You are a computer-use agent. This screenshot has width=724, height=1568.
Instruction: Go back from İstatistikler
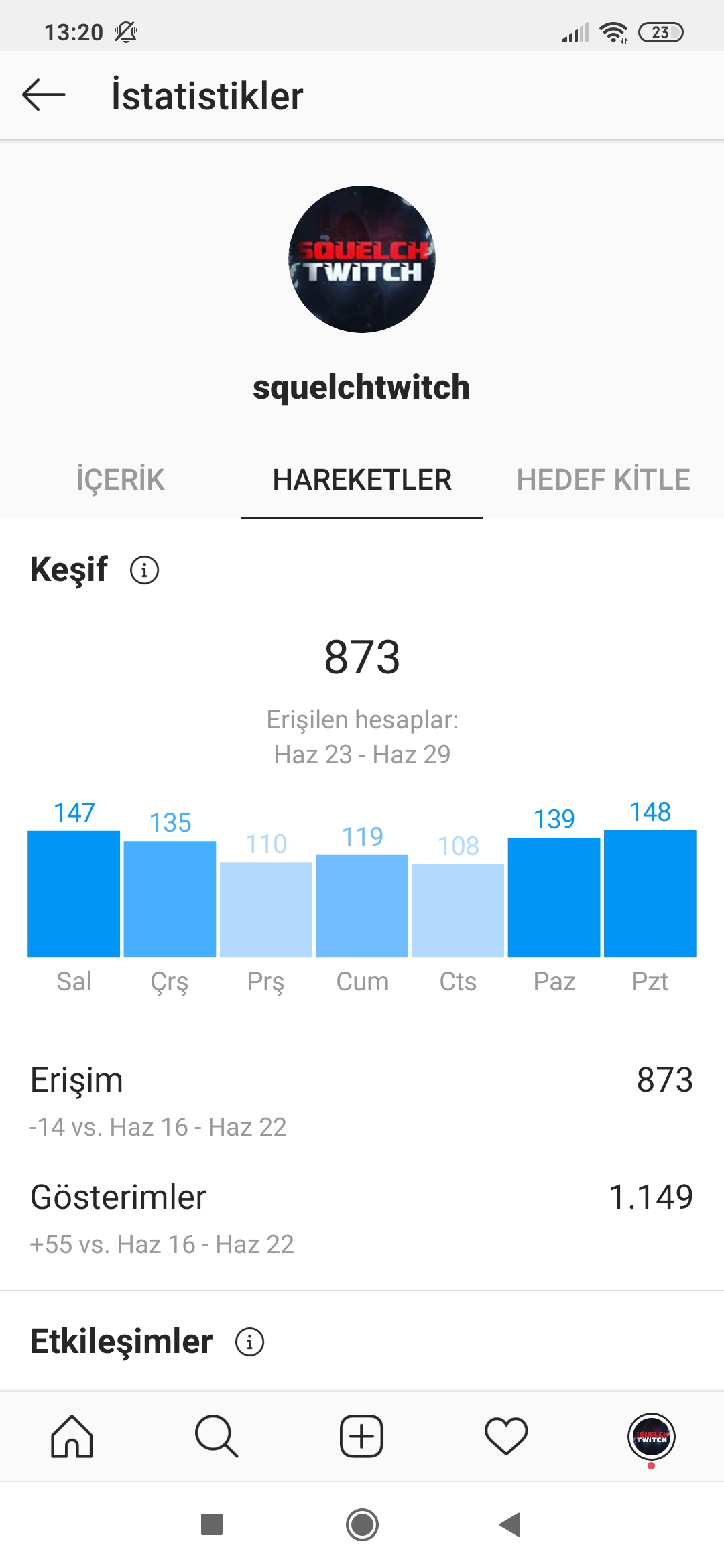pyautogui.click(x=44, y=94)
